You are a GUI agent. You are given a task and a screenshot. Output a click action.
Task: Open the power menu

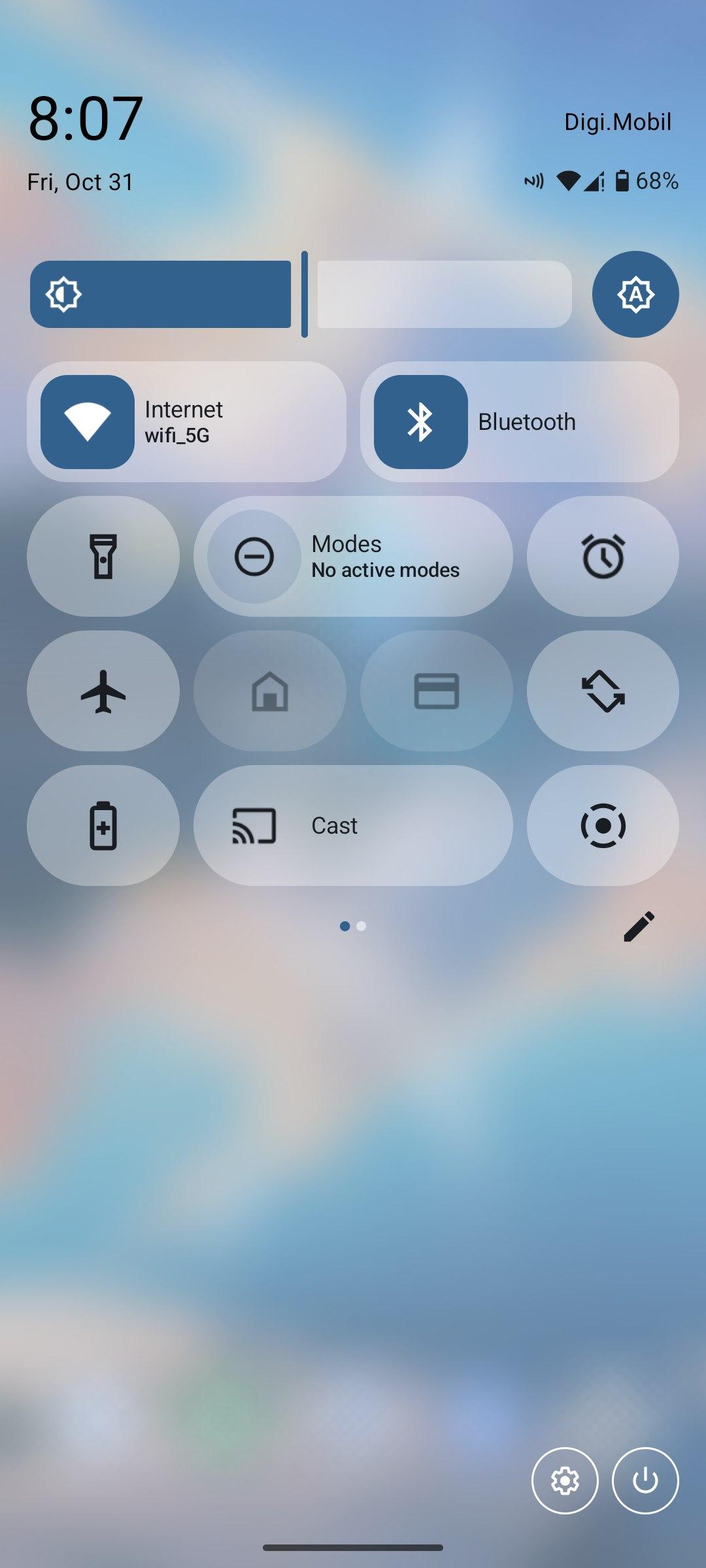(645, 1480)
